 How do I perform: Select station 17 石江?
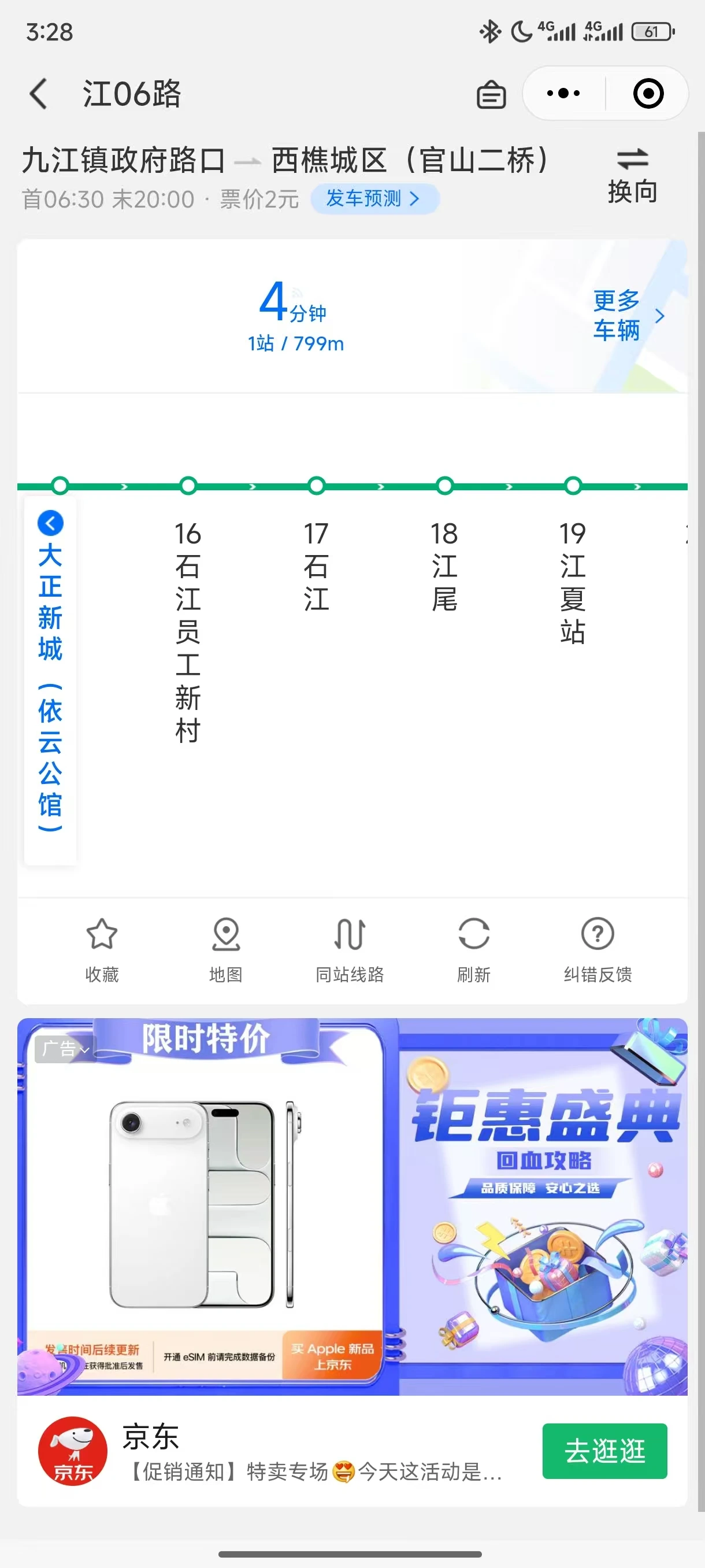coord(316,566)
